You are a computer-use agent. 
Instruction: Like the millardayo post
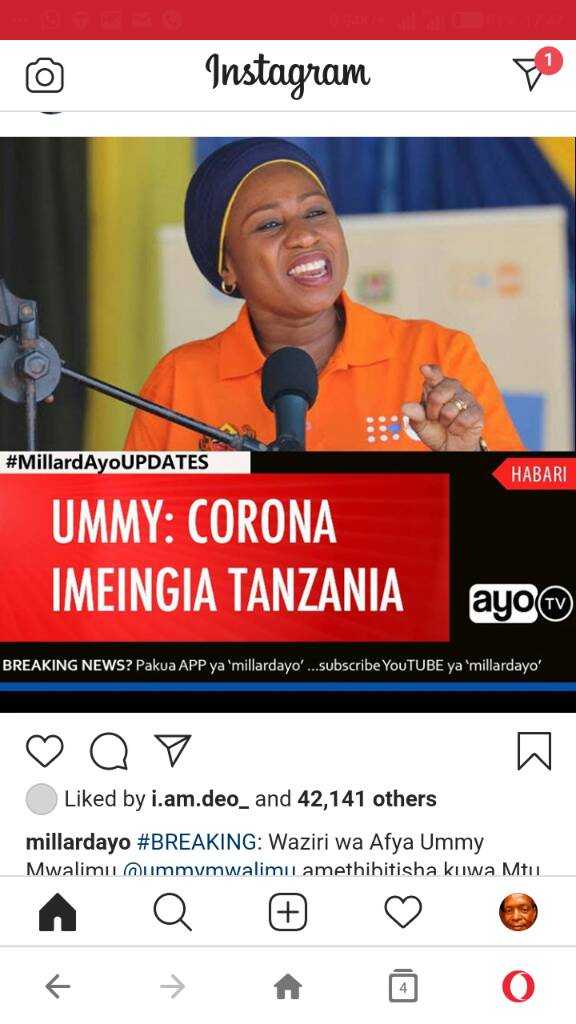pyautogui.click(x=44, y=751)
